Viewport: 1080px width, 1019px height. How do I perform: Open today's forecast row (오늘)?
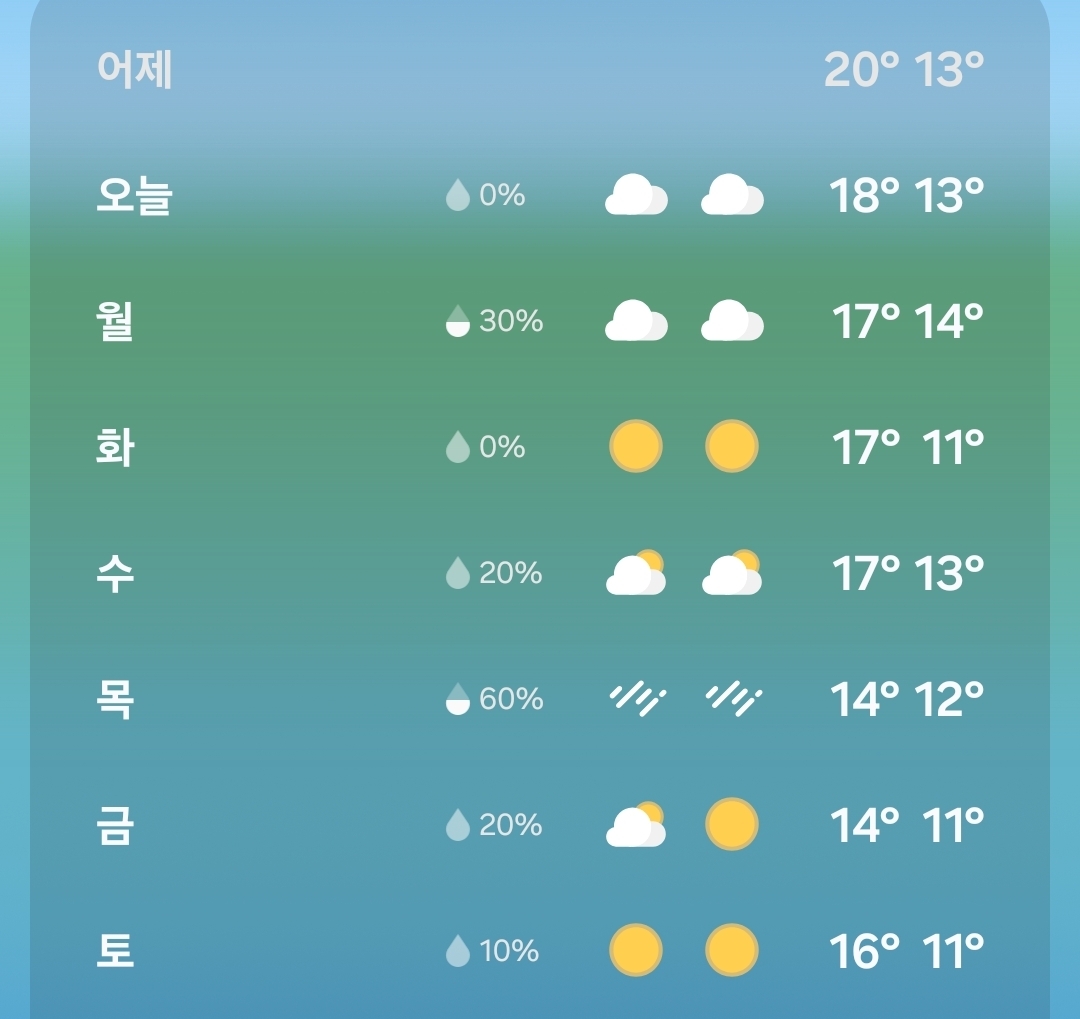tap(134, 196)
